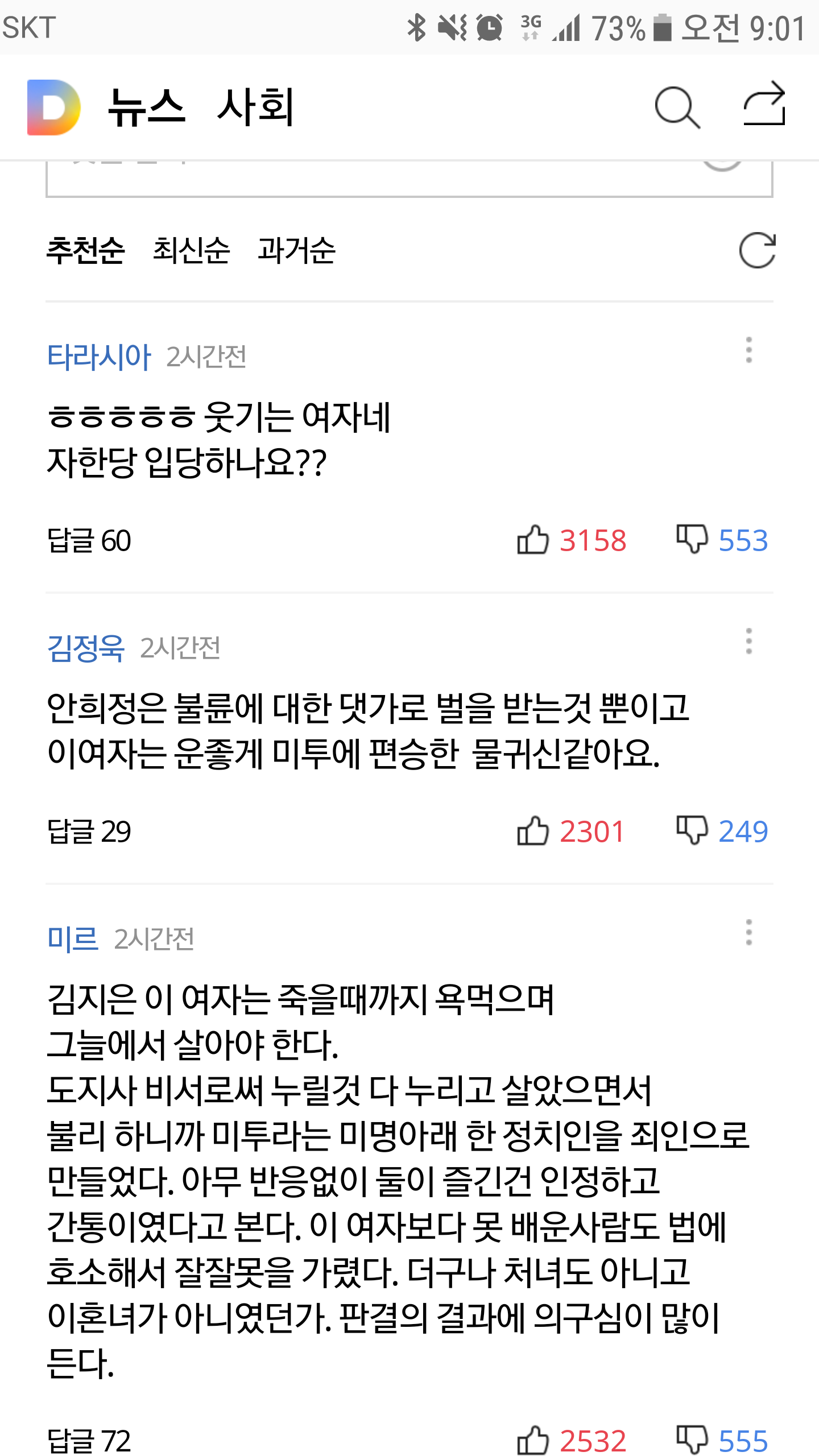
Task: Downvote 타라시아's comment
Action: [x=692, y=539]
